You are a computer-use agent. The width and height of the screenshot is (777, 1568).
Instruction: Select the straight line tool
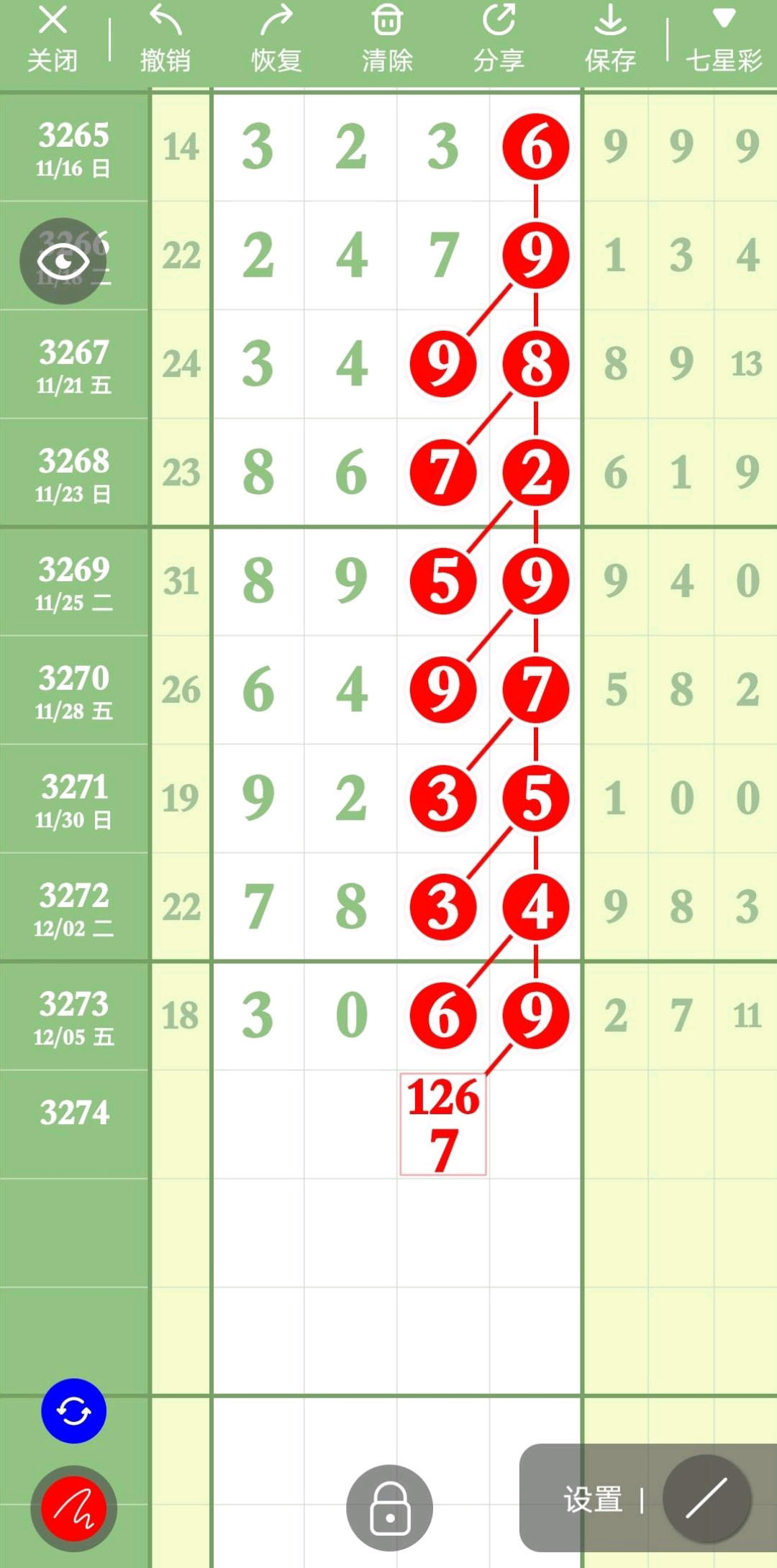[x=706, y=1499]
